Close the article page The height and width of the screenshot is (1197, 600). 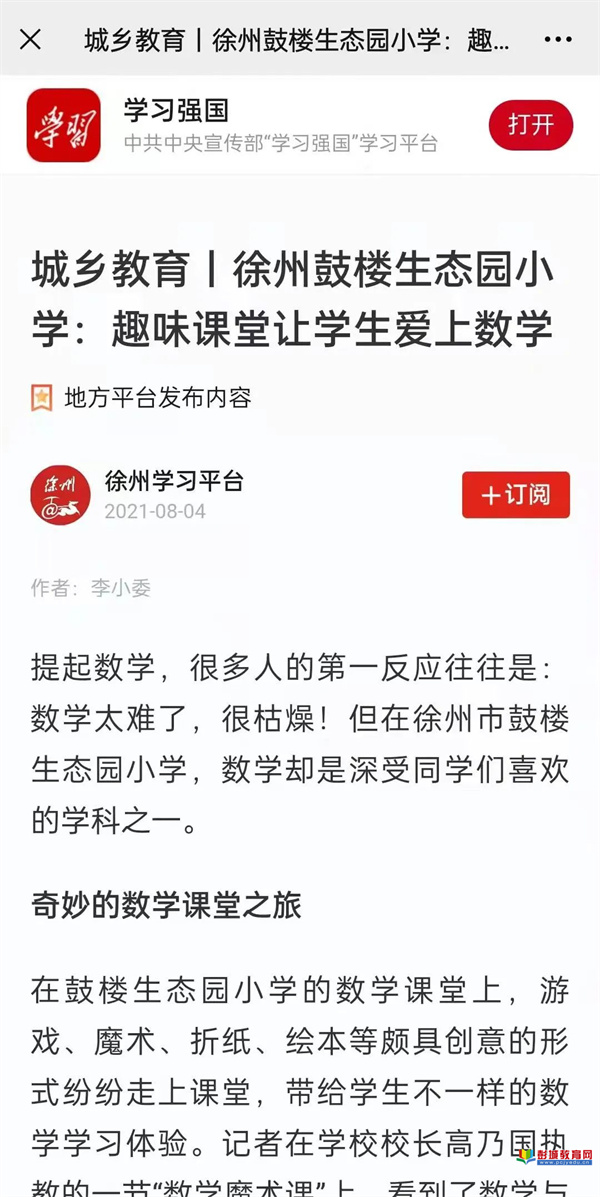click(x=31, y=39)
